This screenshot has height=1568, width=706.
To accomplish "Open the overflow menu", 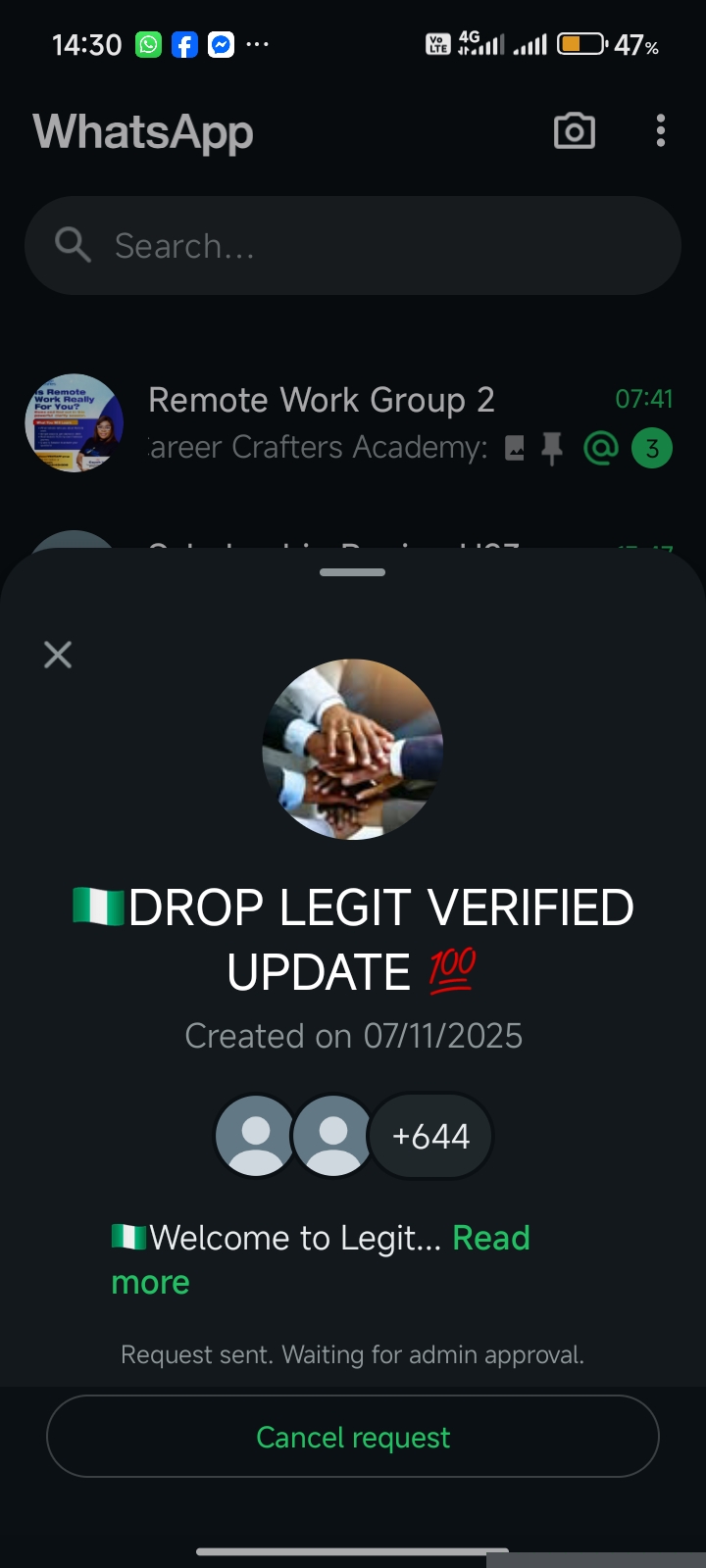I will click(x=661, y=131).
